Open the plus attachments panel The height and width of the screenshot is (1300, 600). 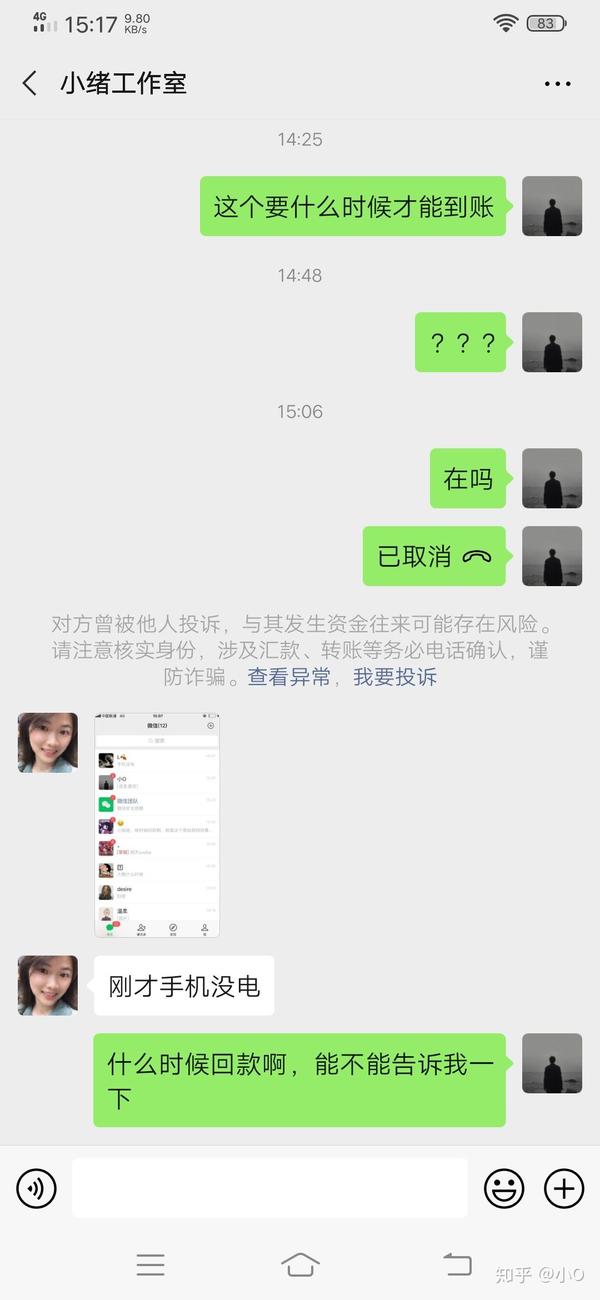pyautogui.click(x=564, y=1188)
